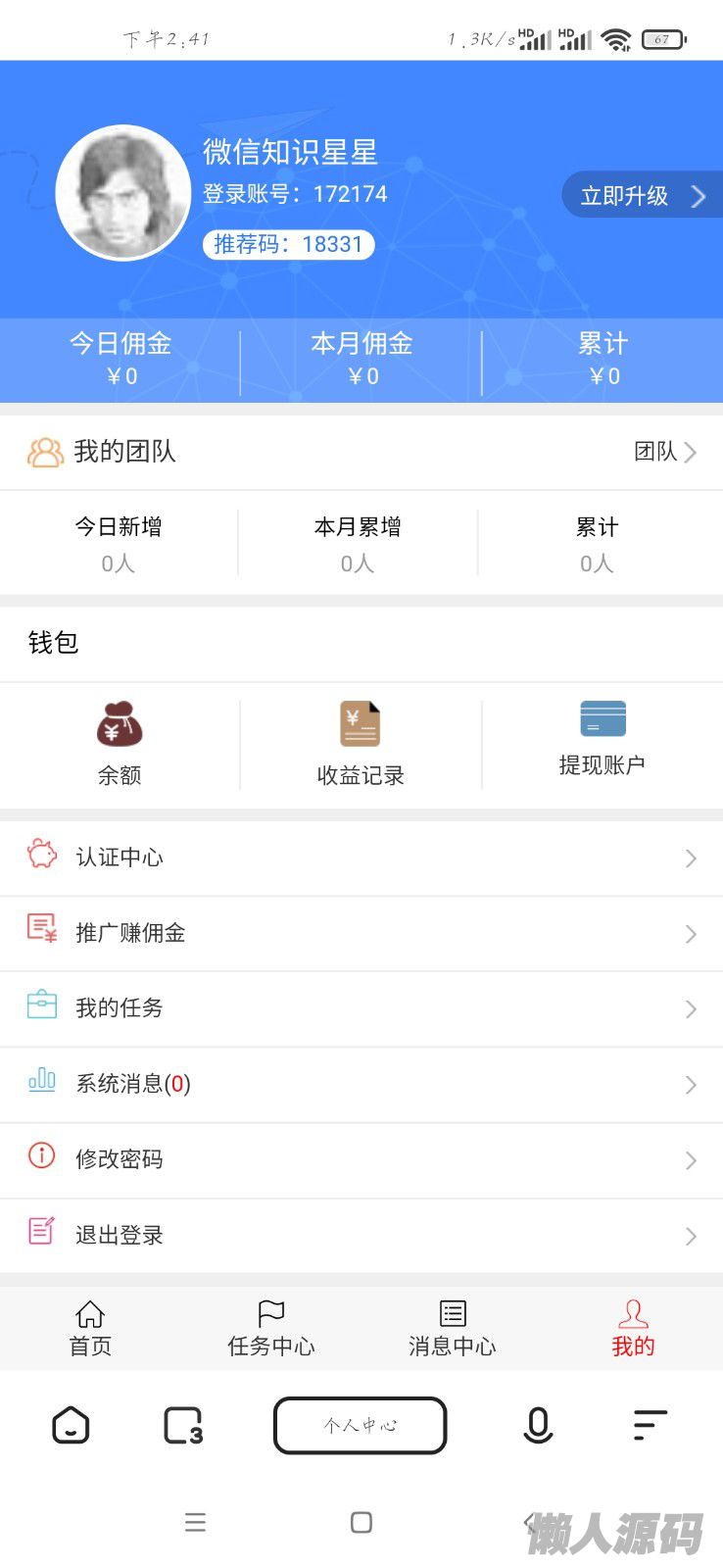723x1568 pixels.
Task: Open 修改密码 change password
Action: pyautogui.click(x=361, y=1159)
